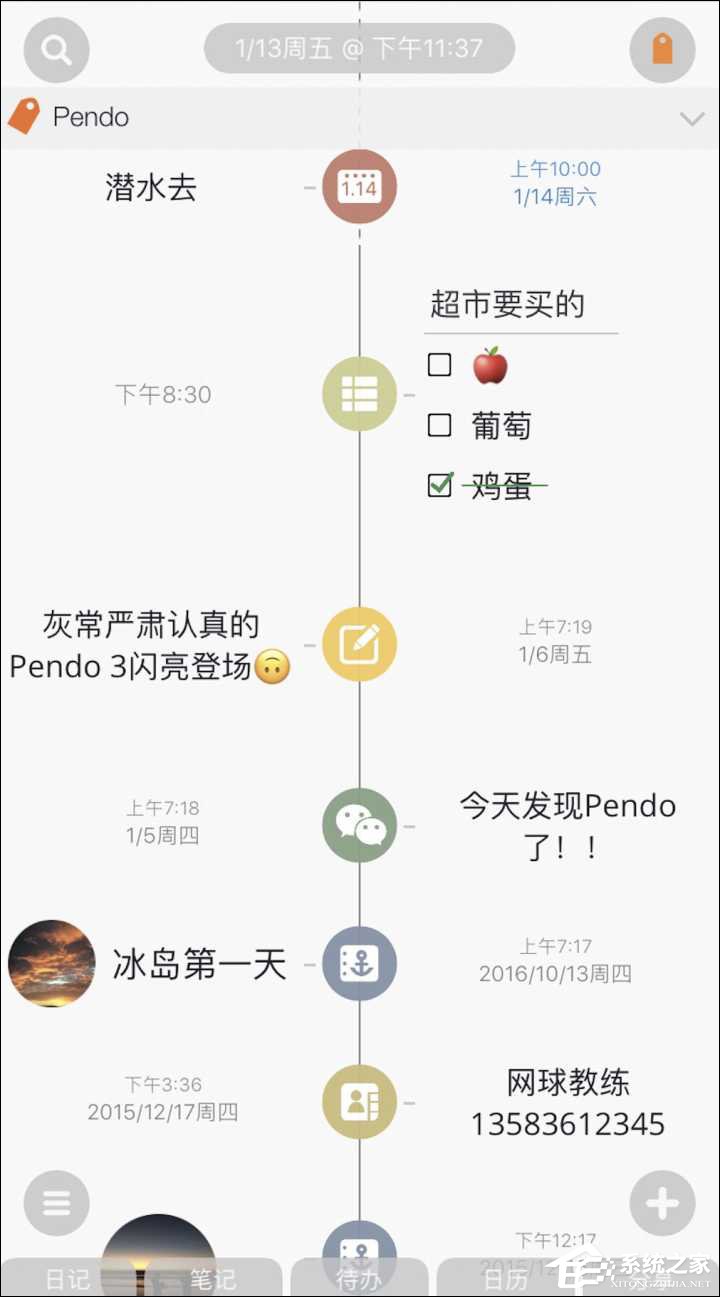Open the sunset photo thumbnail for 冰岛第一天

click(x=51, y=963)
